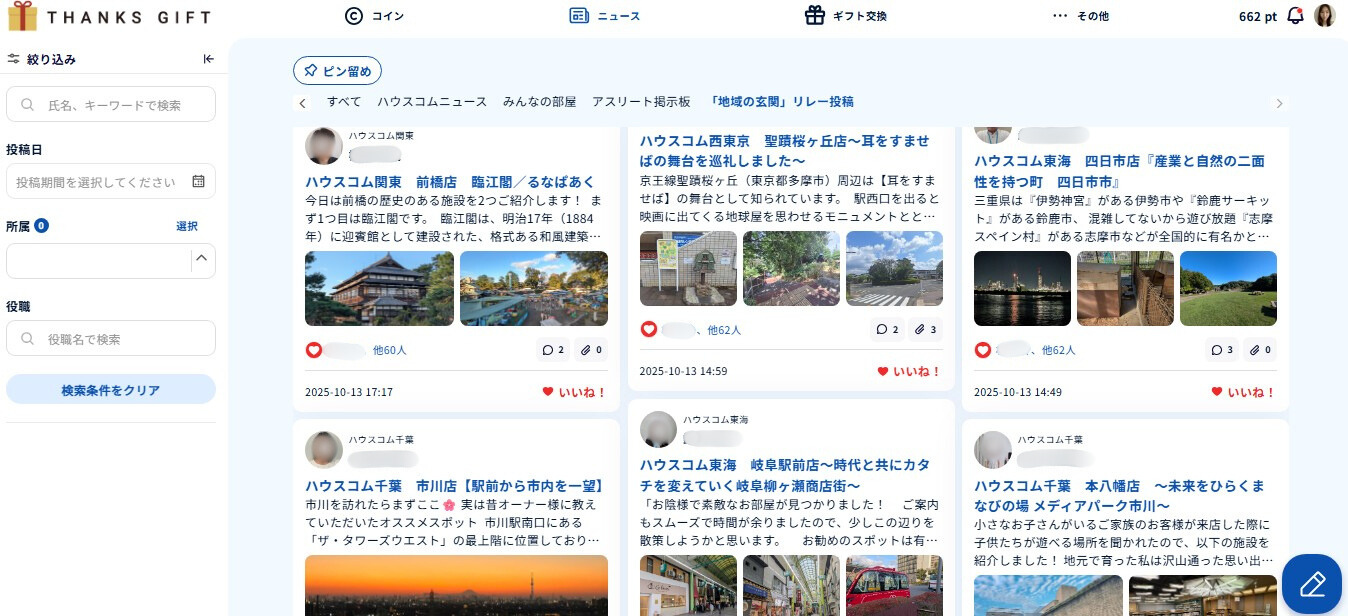
Task: Open the その他 menu
Action: [x=1080, y=16]
